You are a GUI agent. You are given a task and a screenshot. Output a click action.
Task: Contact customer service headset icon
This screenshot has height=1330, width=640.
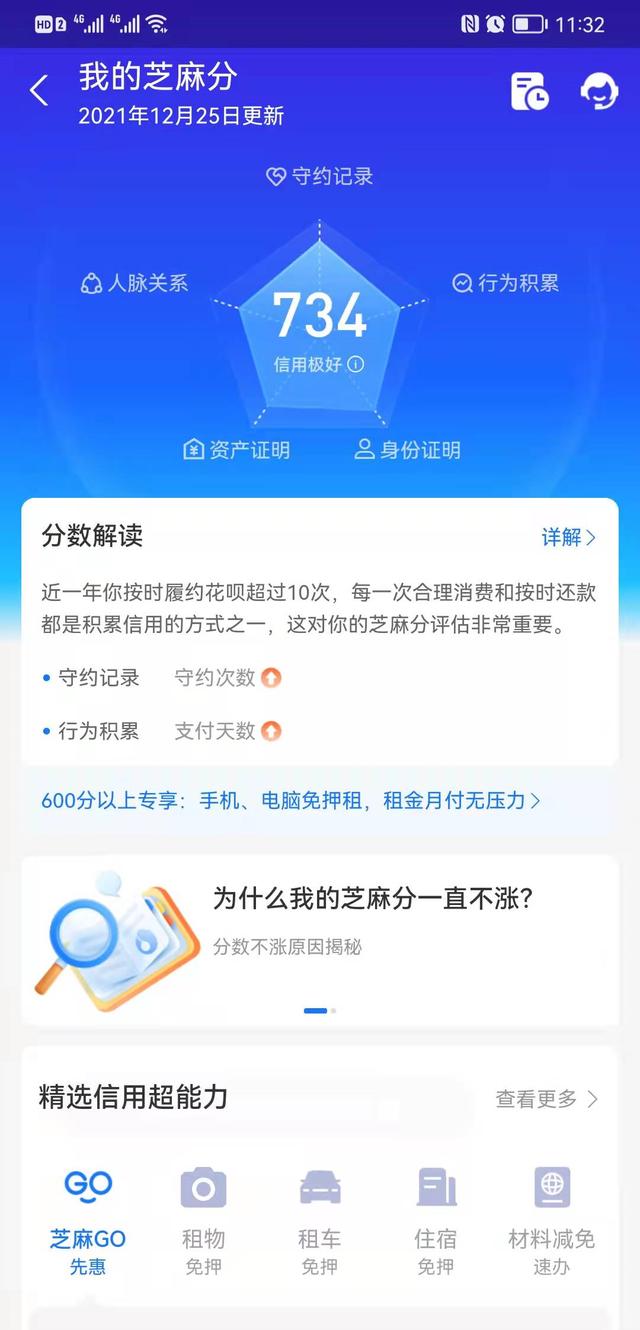click(x=599, y=91)
